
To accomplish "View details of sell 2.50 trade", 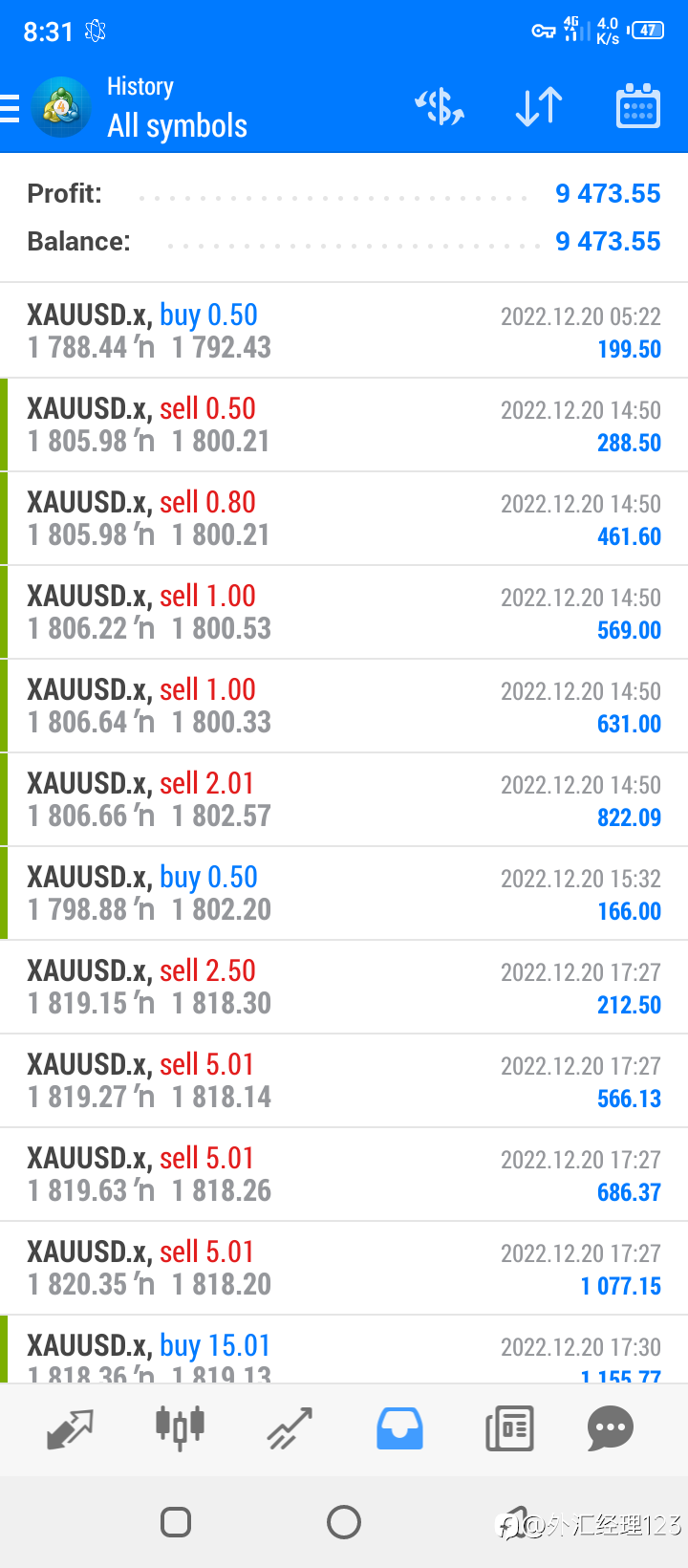I will 344,987.
